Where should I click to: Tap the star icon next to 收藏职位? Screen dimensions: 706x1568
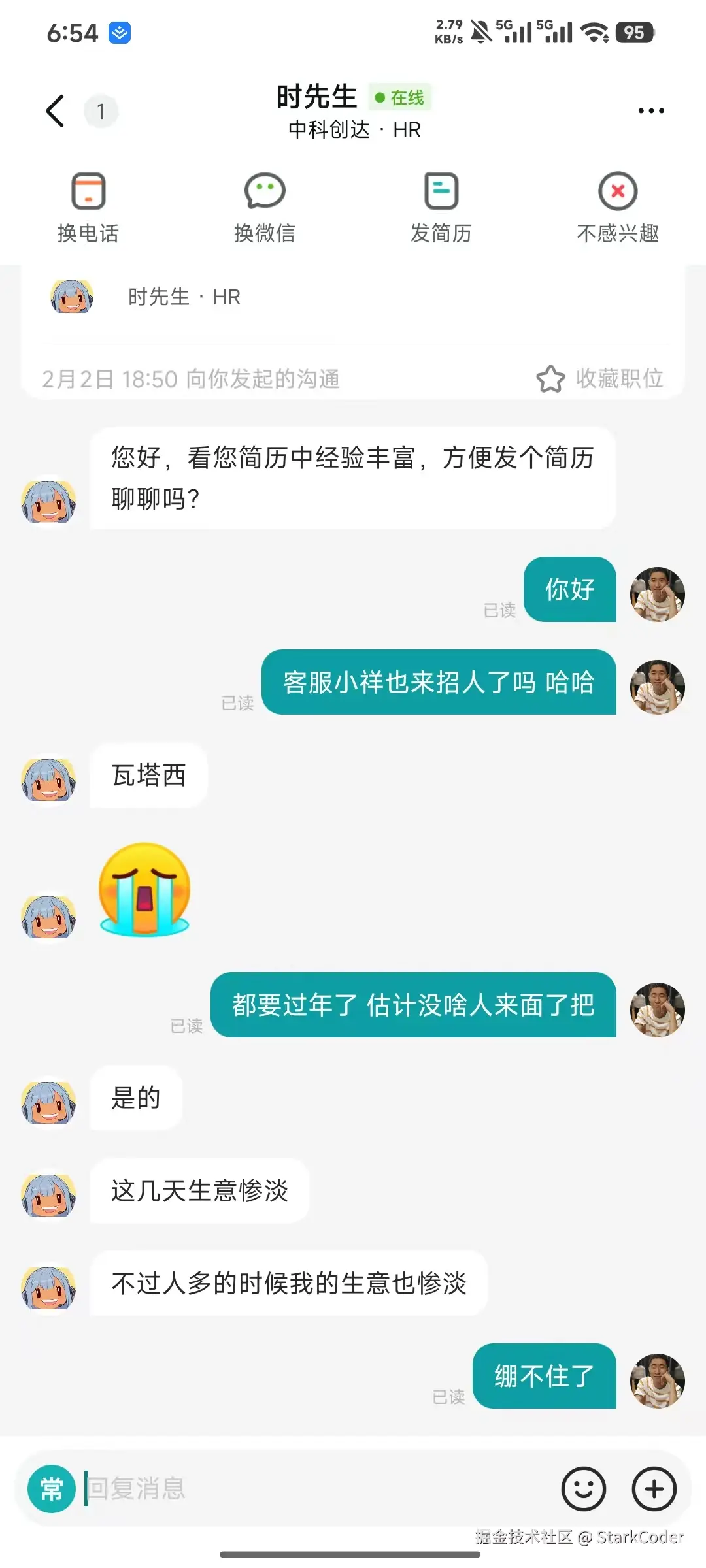pyautogui.click(x=551, y=379)
